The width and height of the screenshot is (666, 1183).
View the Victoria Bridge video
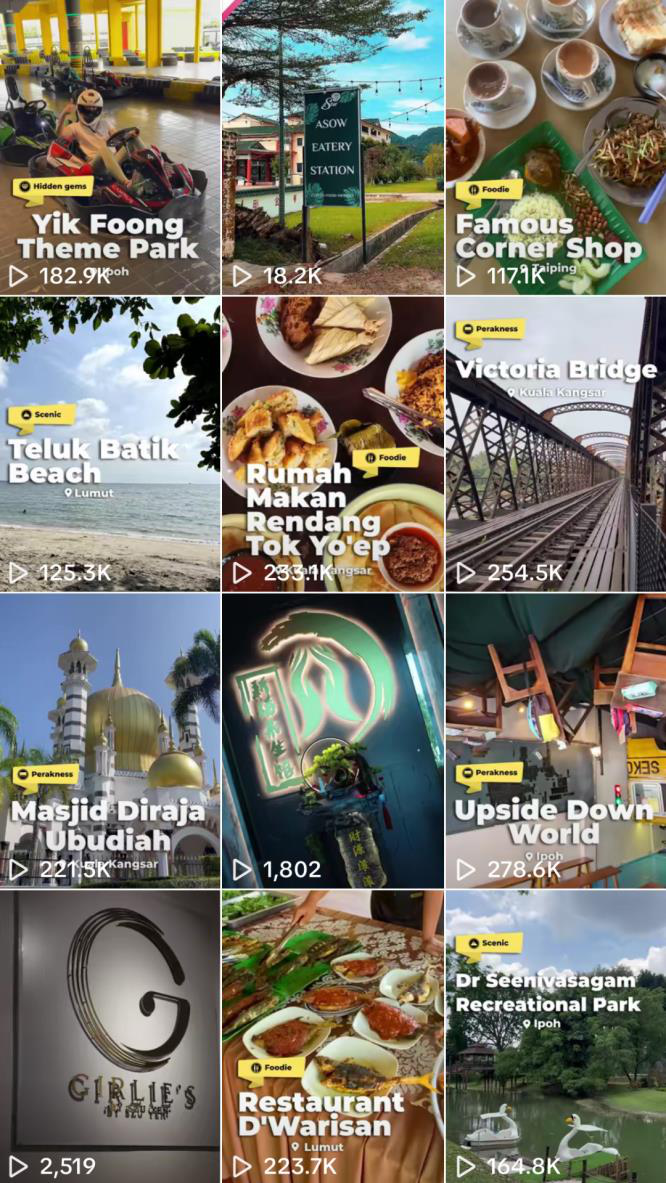point(555,443)
